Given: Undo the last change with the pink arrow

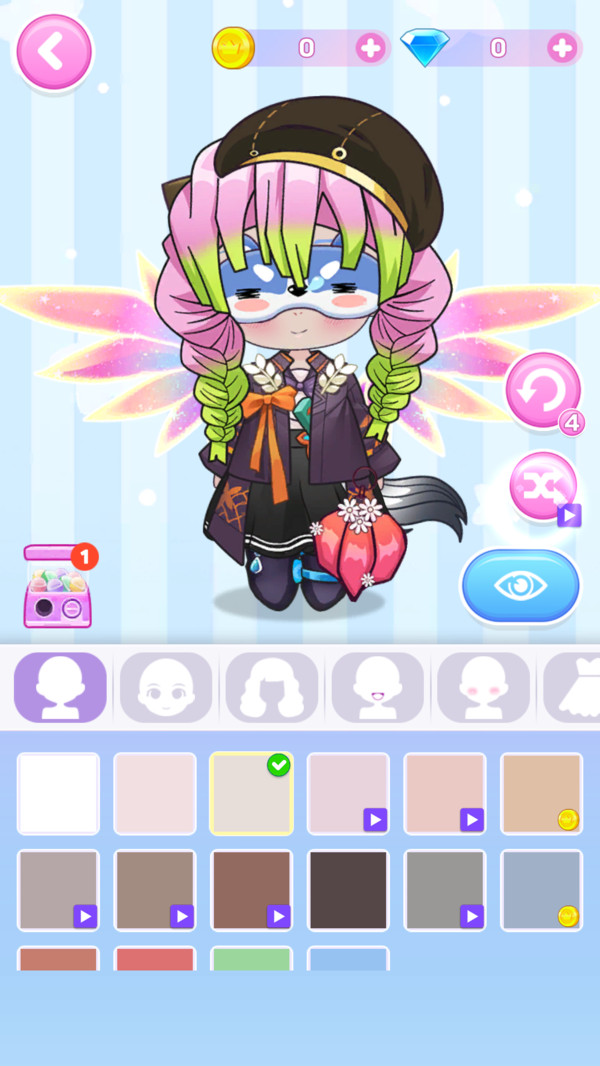Looking at the screenshot, I should (543, 391).
